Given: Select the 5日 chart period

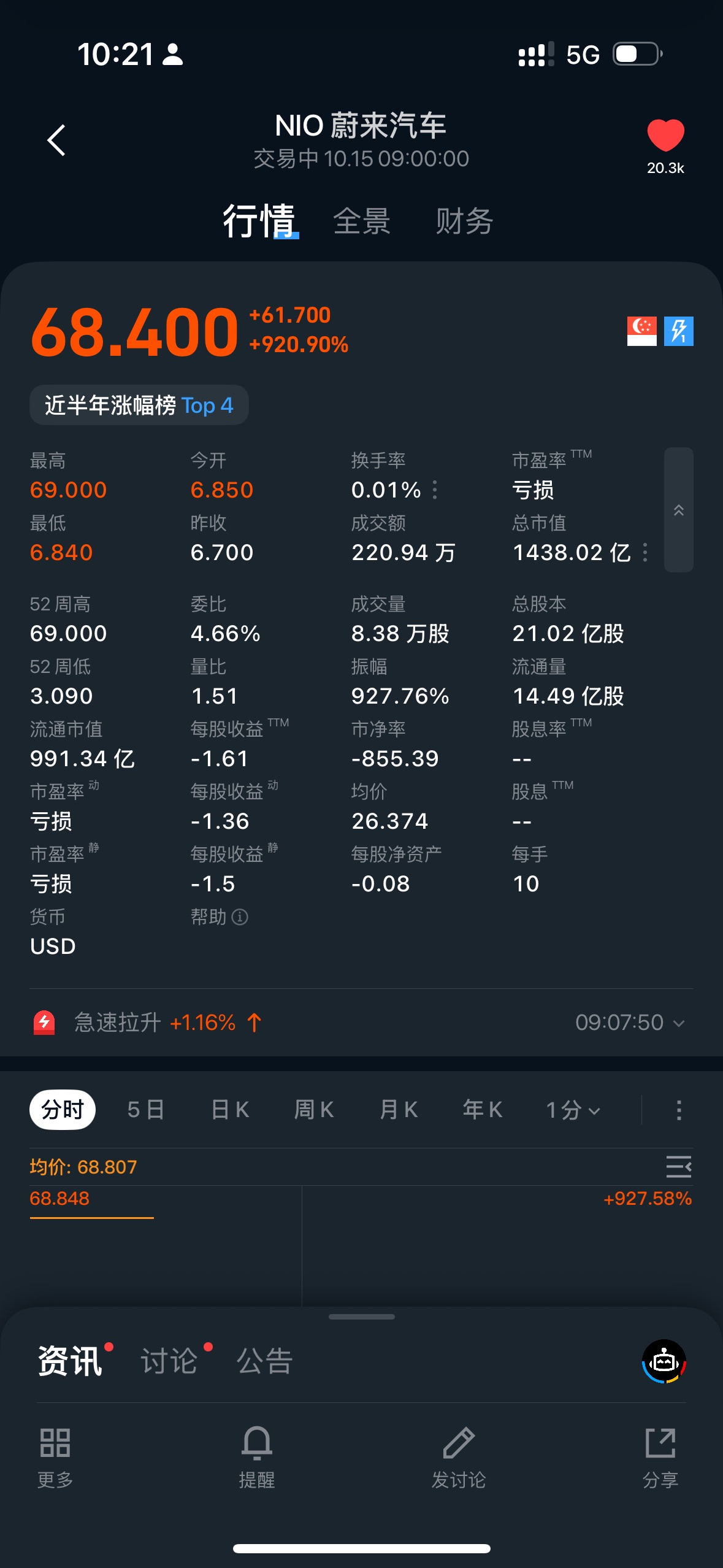Looking at the screenshot, I should pyautogui.click(x=146, y=1110).
